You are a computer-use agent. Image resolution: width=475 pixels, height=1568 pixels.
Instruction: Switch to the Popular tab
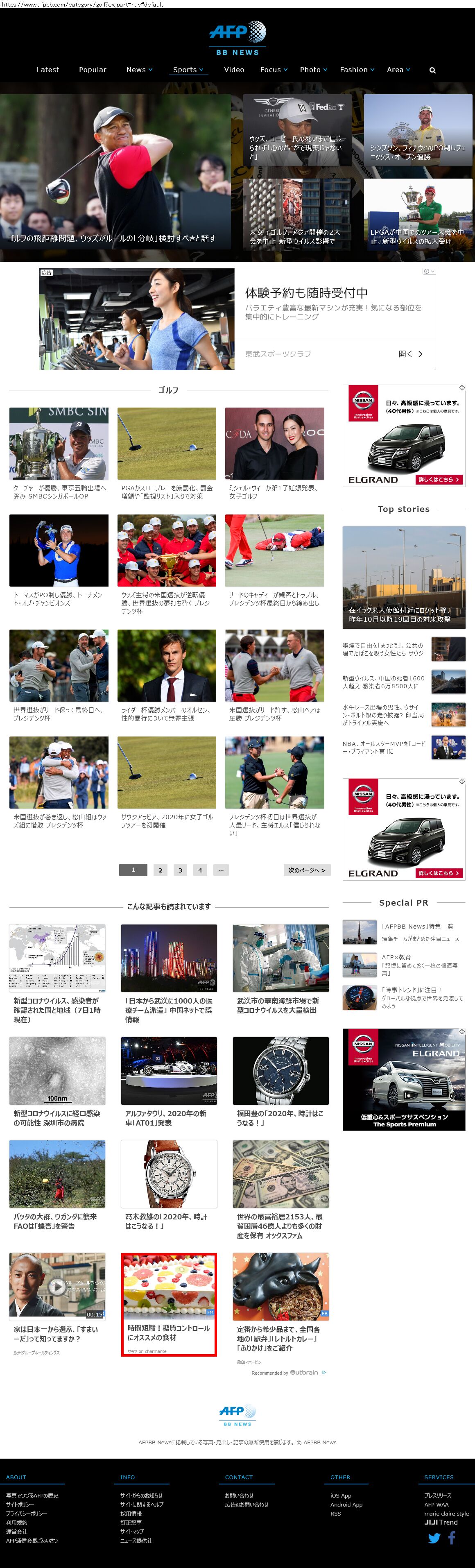pyautogui.click(x=93, y=70)
